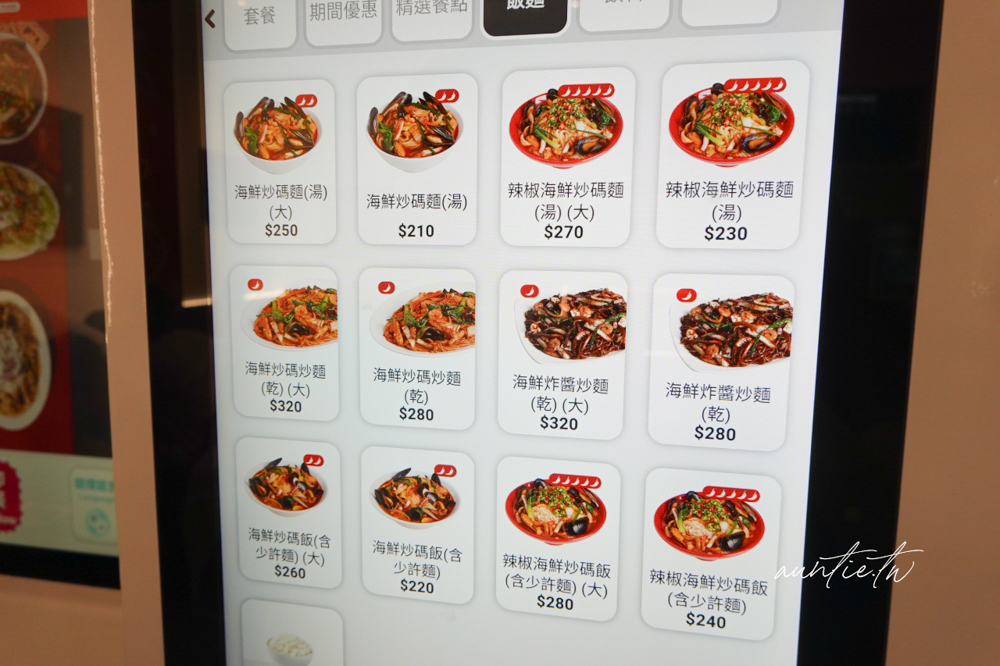Switch to the 套餐 tab
Image resolution: width=1000 pixels, height=666 pixels.
pos(260,20)
